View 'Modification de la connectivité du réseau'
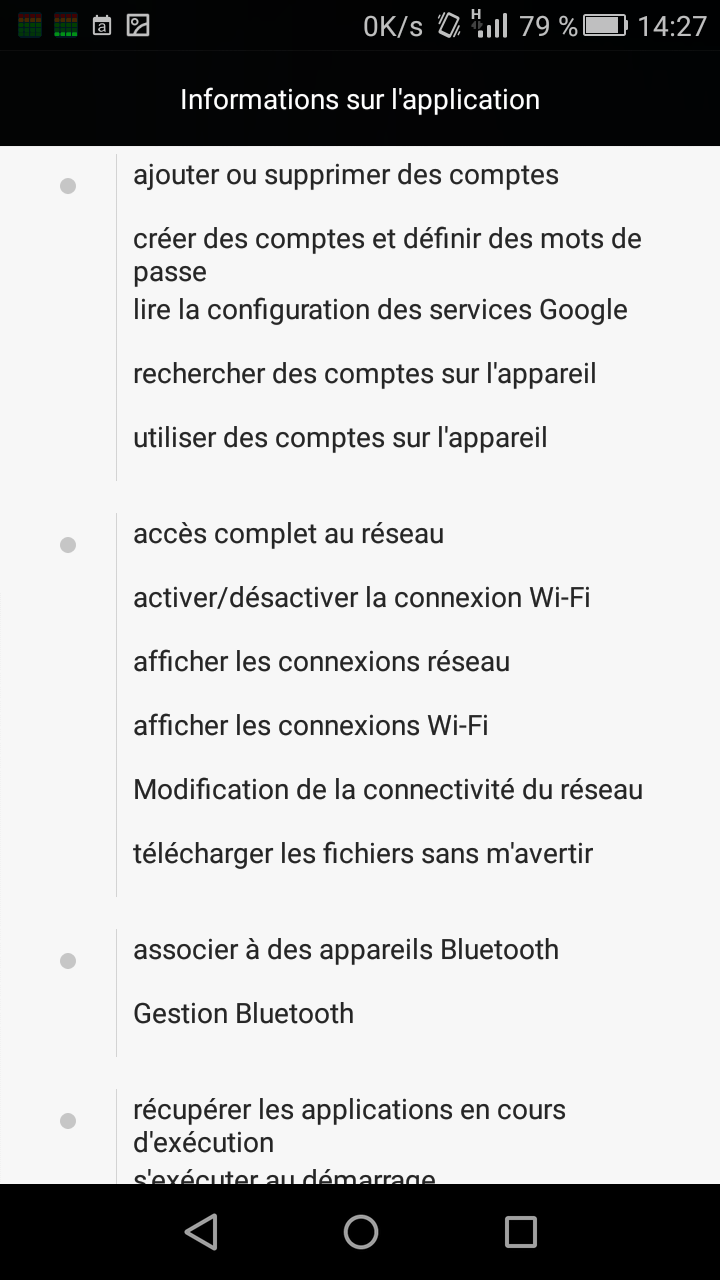The width and height of the screenshot is (720, 1280). point(388,790)
